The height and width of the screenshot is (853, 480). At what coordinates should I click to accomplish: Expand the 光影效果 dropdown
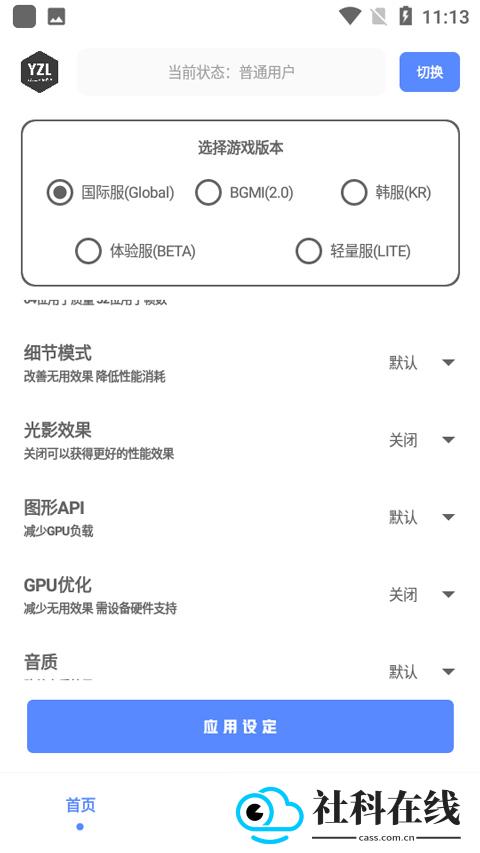(421, 440)
